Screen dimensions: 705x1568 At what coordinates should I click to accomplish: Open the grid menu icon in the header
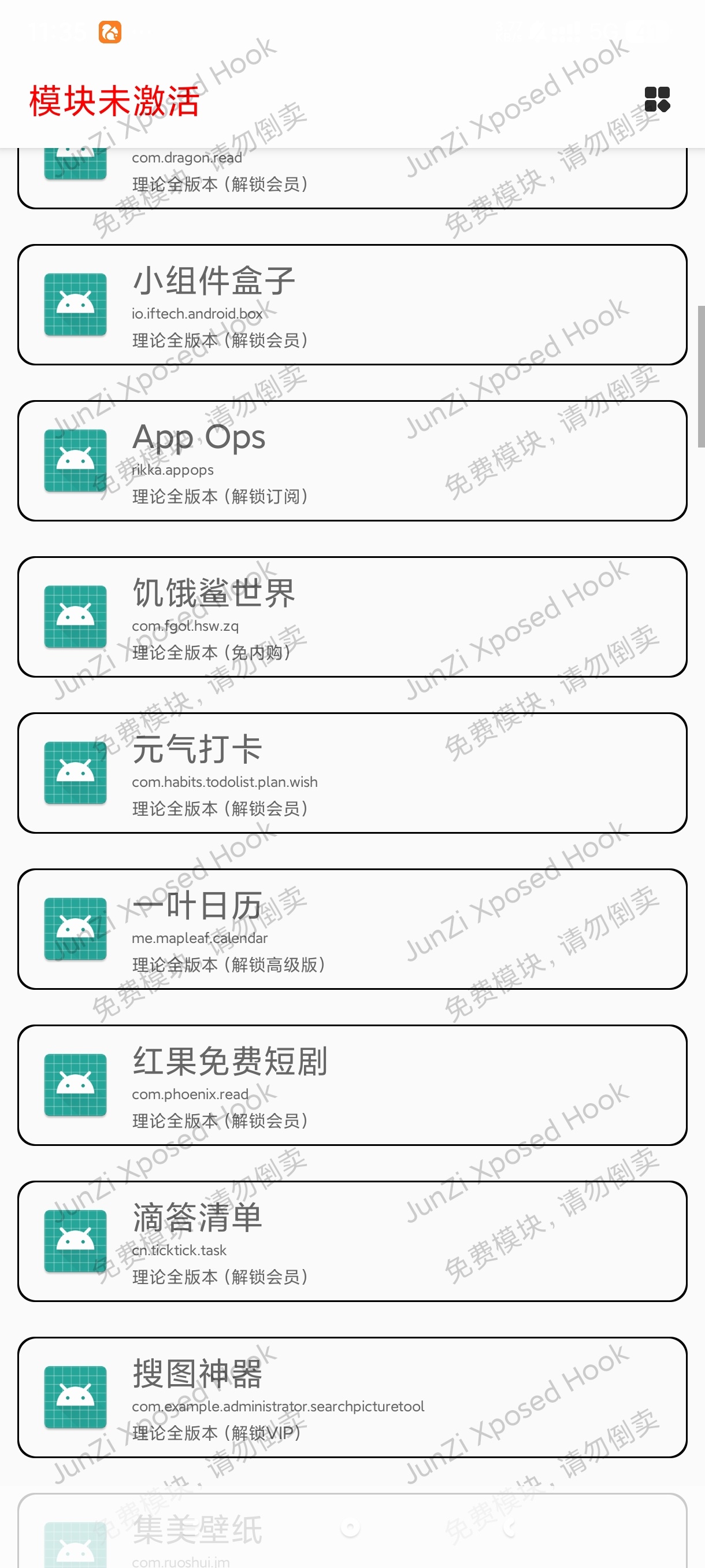coord(657,99)
